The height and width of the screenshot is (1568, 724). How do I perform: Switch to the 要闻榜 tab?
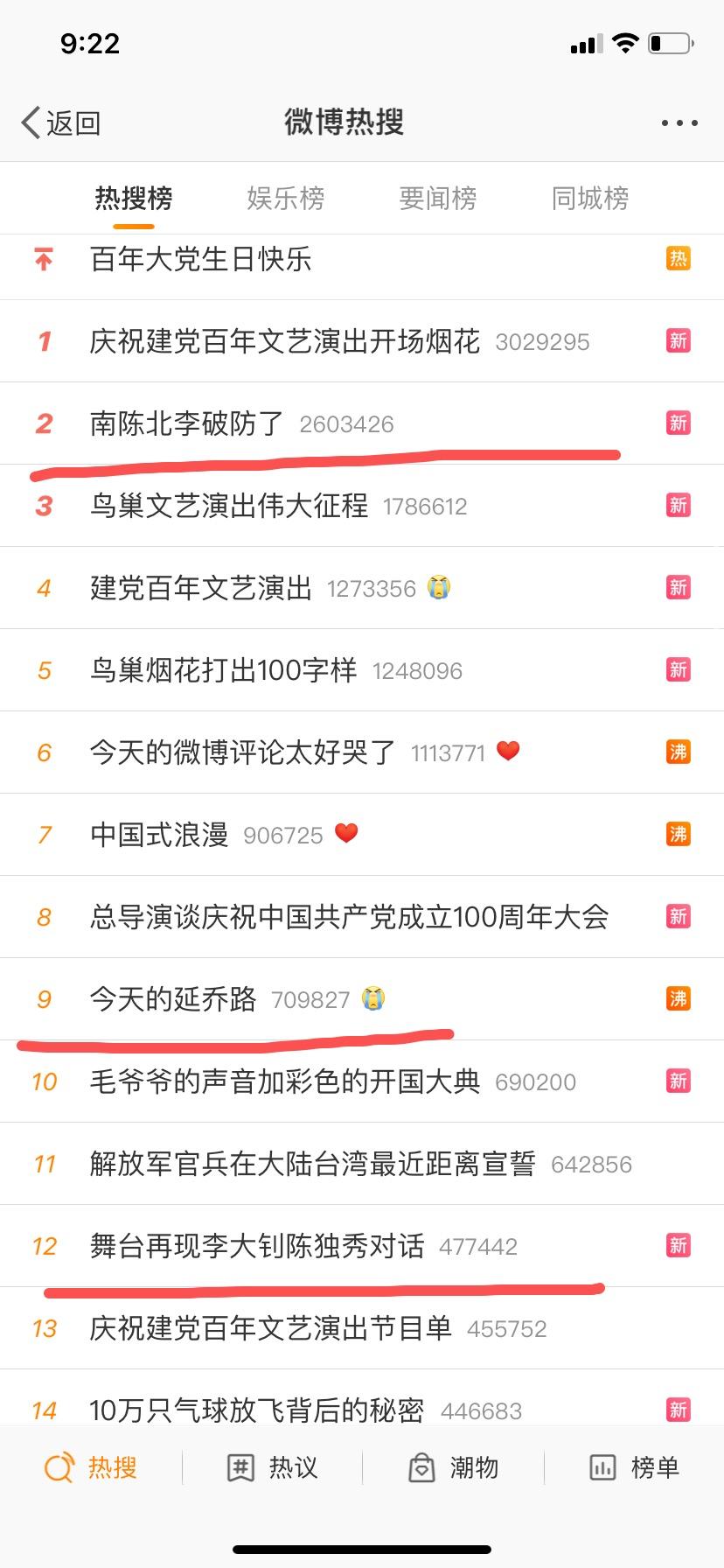pyautogui.click(x=437, y=199)
